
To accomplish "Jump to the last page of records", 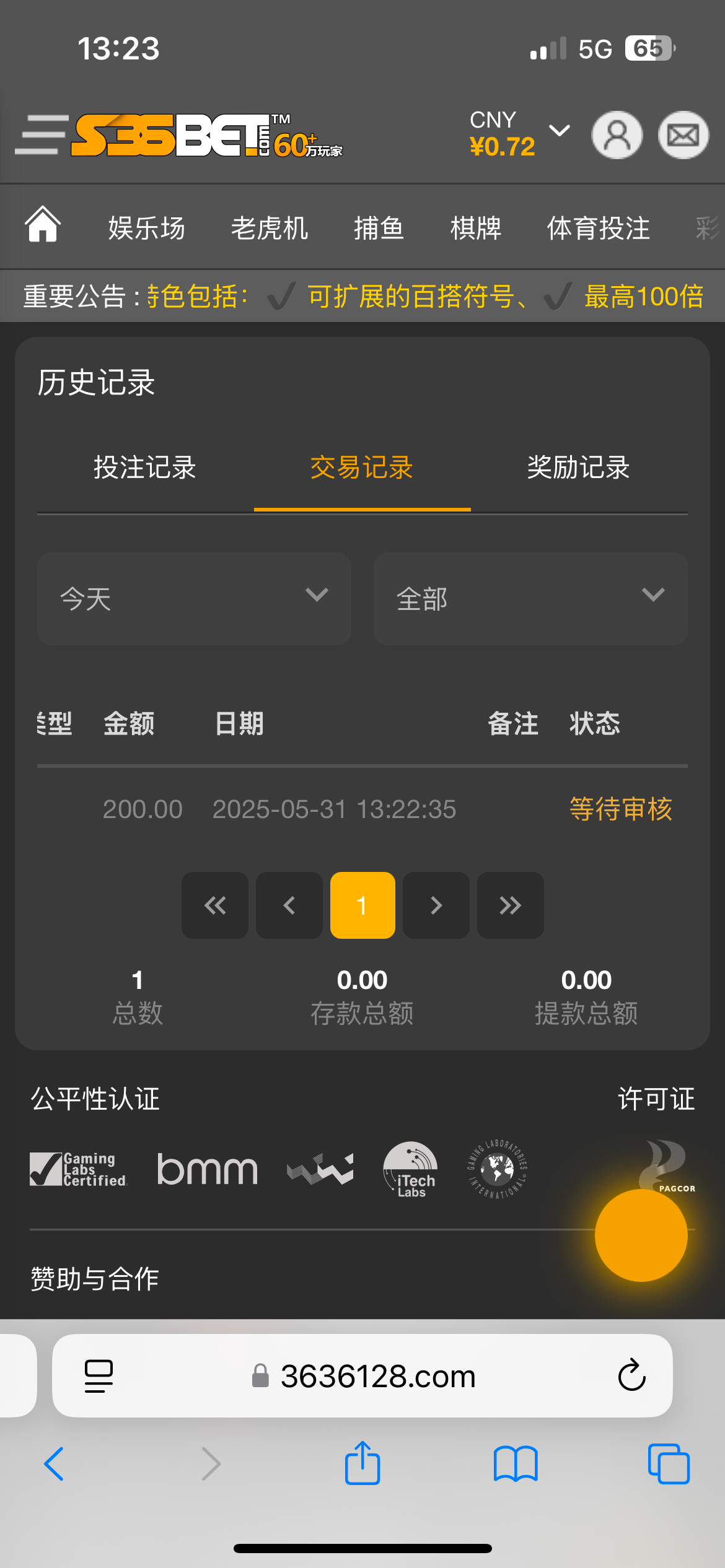I will tap(511, 905).
